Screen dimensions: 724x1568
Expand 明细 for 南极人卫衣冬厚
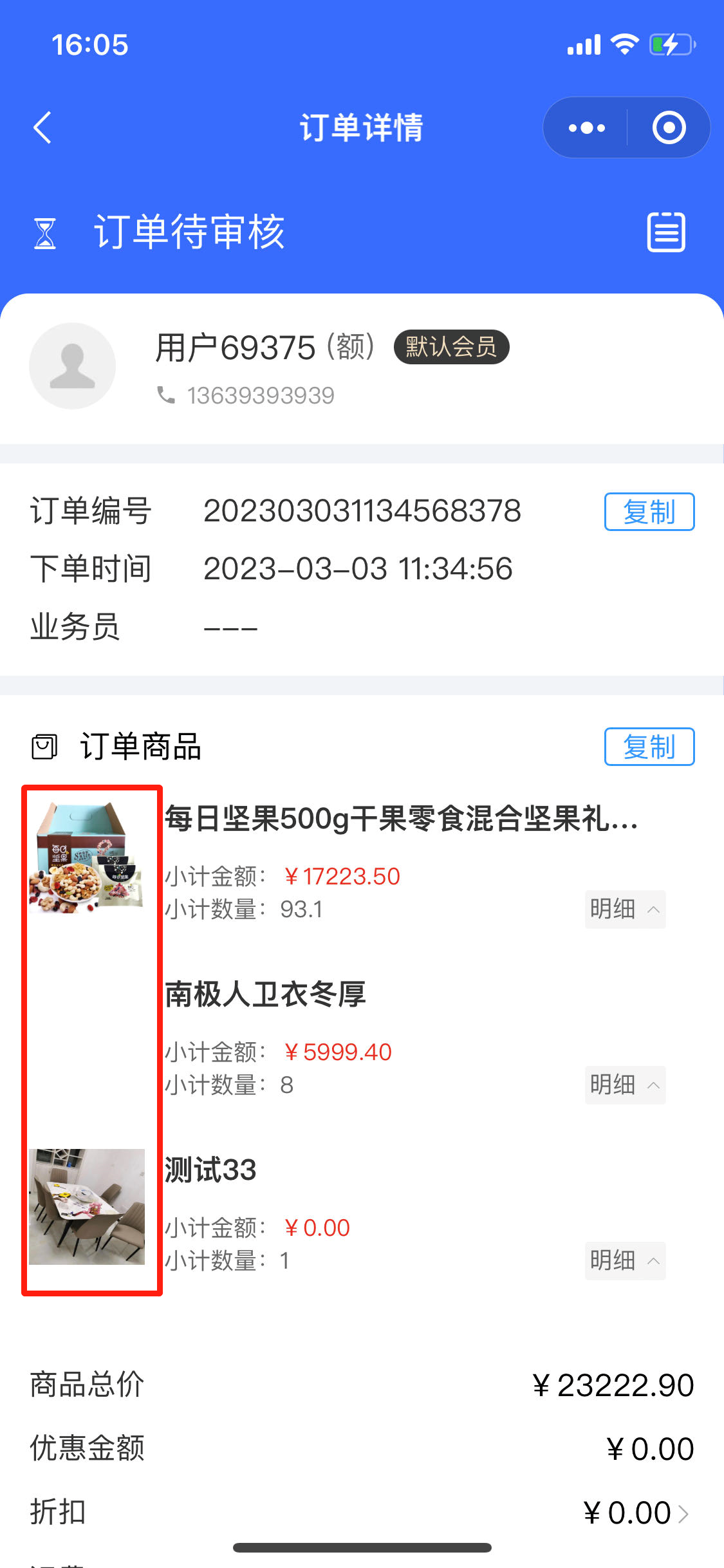(x=625, y=1085)
